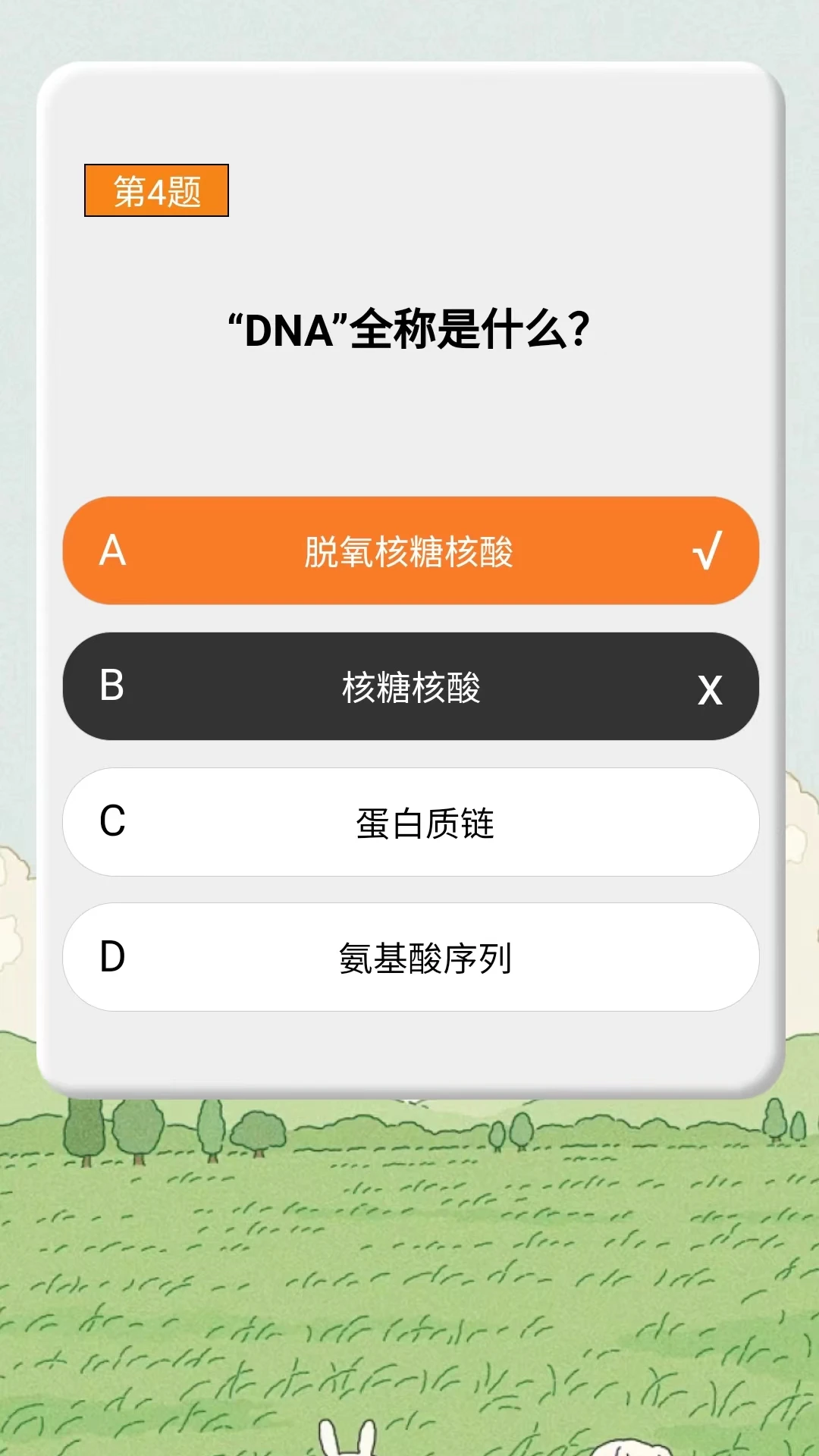The height and width of the screenshot is (1456, 819).
Task: Select the letter A circle label
Action: click(112, 553)
